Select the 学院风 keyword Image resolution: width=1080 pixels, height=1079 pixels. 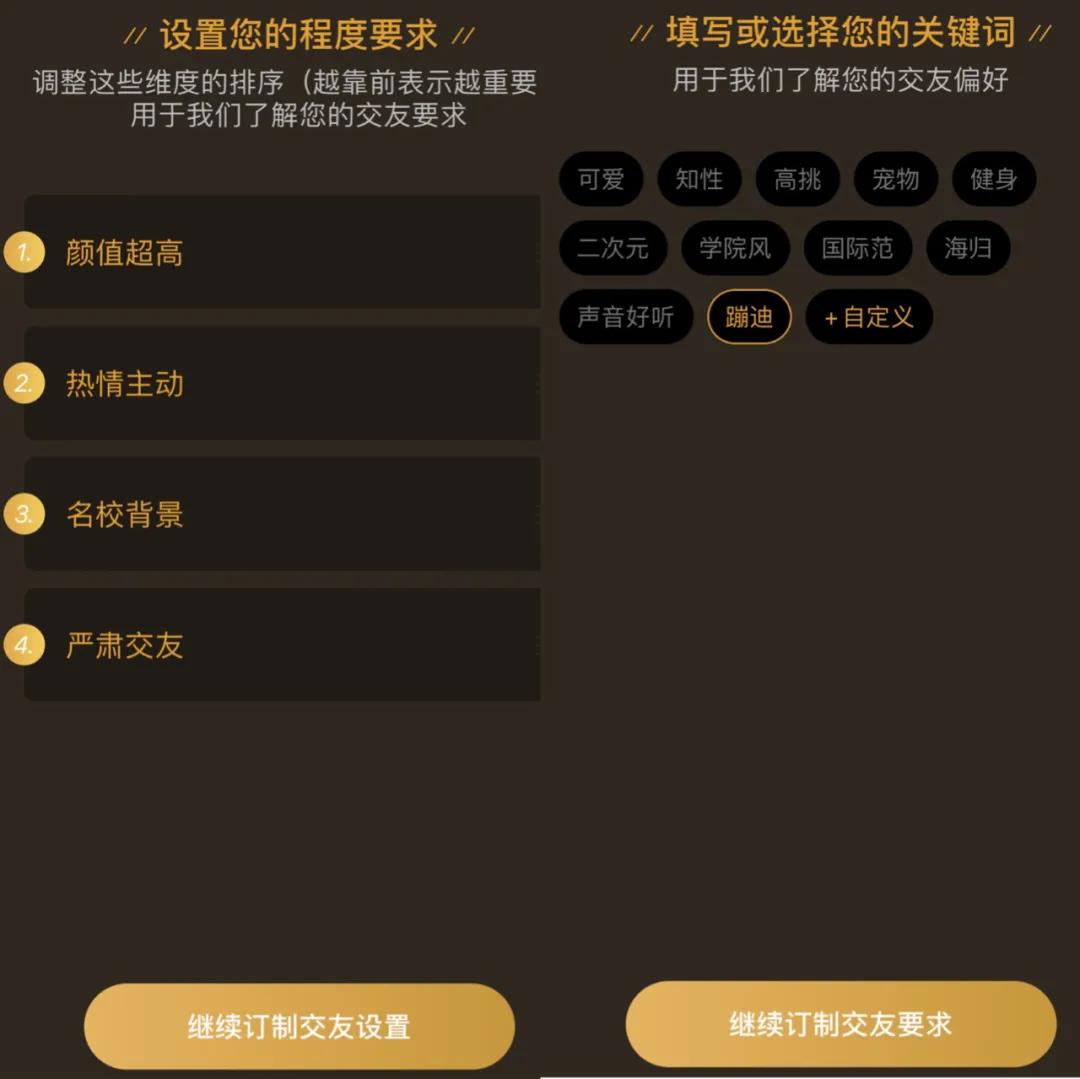[x=735, y=248]
